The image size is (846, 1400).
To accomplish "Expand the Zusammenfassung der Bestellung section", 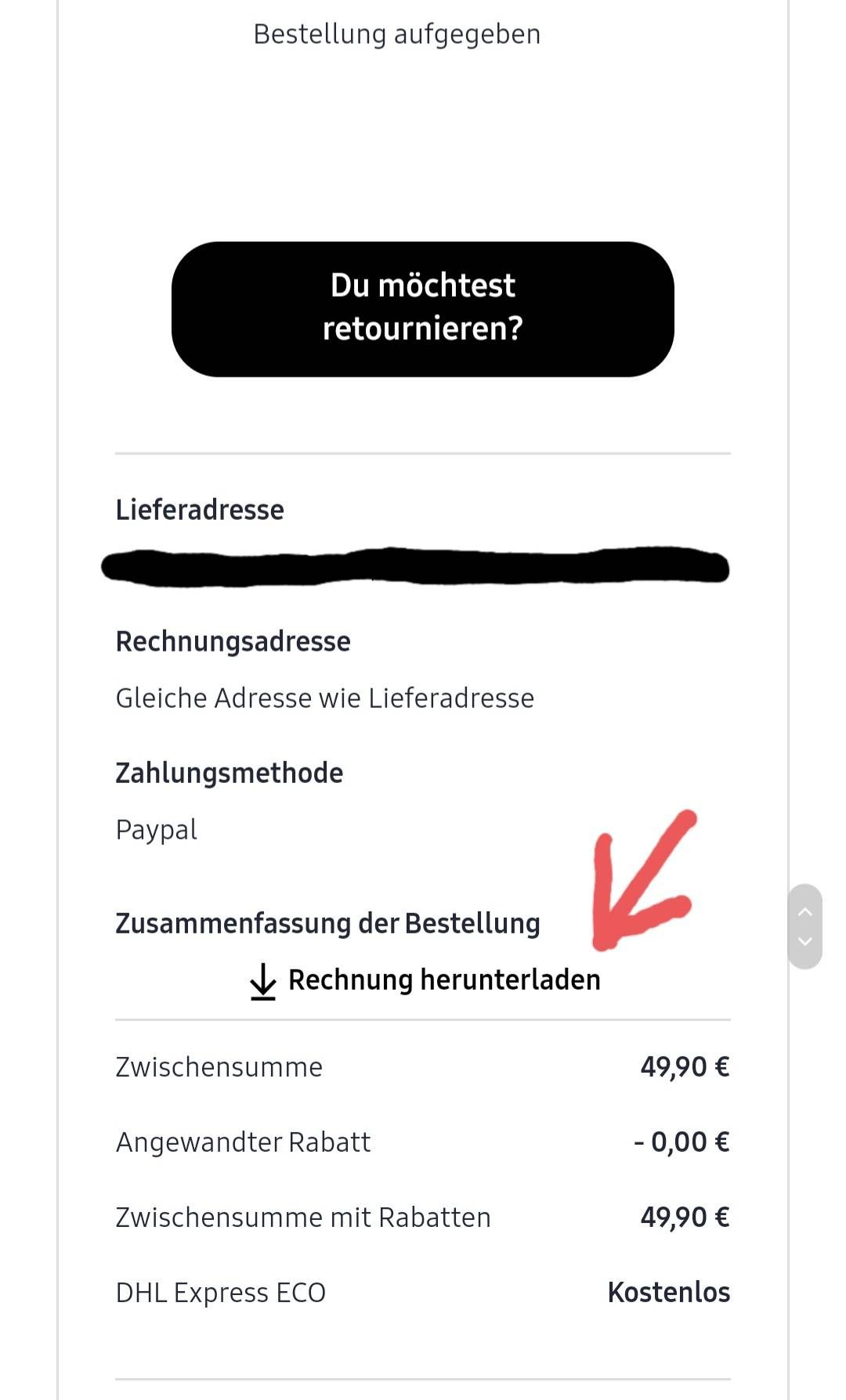I will coord(327,923).
